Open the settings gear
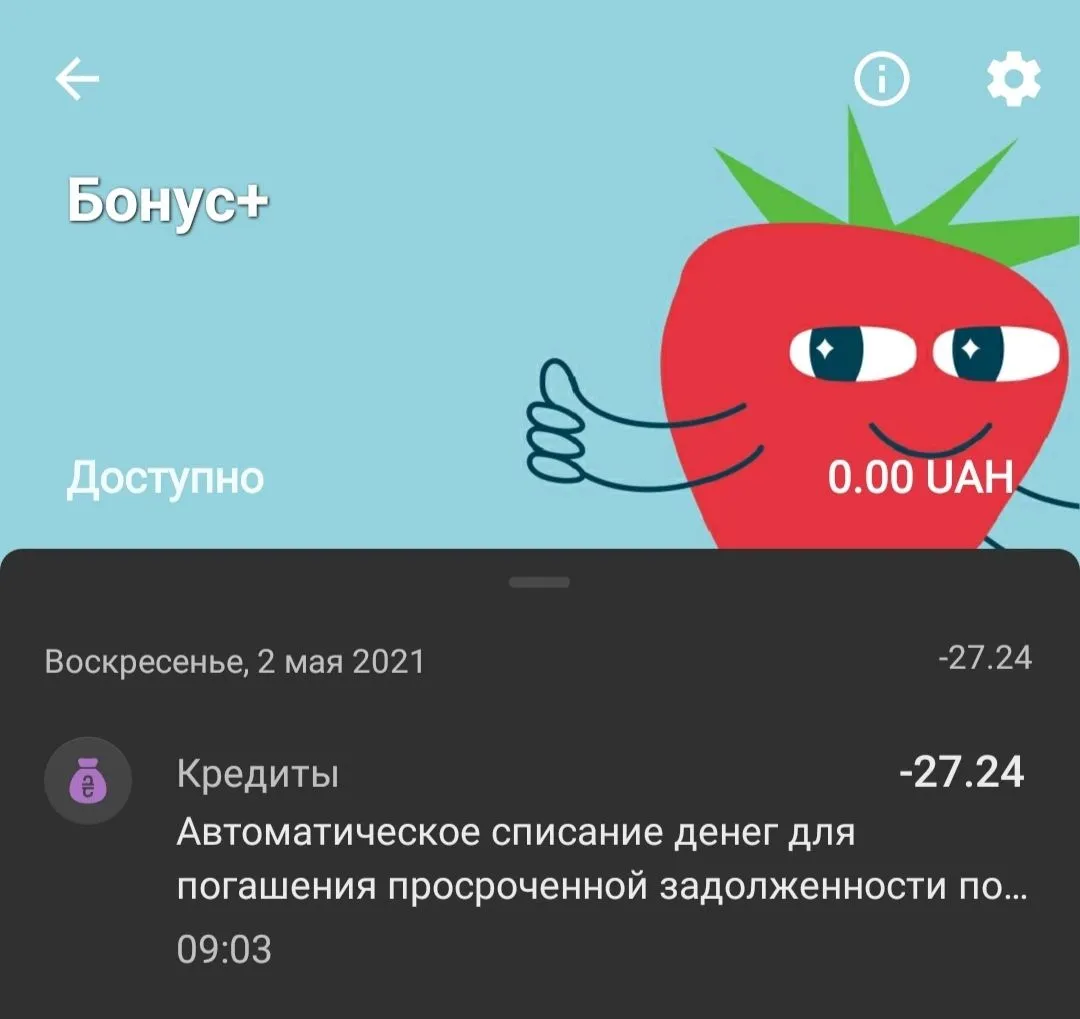 point(1013,80)
